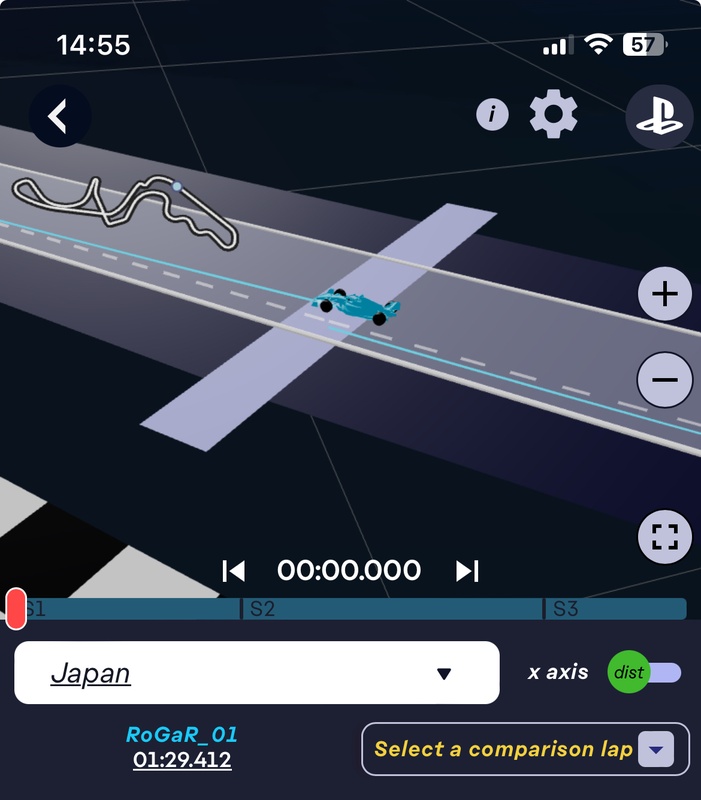701x800 pixels.
Task: Tap the PlayStation logo button
Action: 659,117
